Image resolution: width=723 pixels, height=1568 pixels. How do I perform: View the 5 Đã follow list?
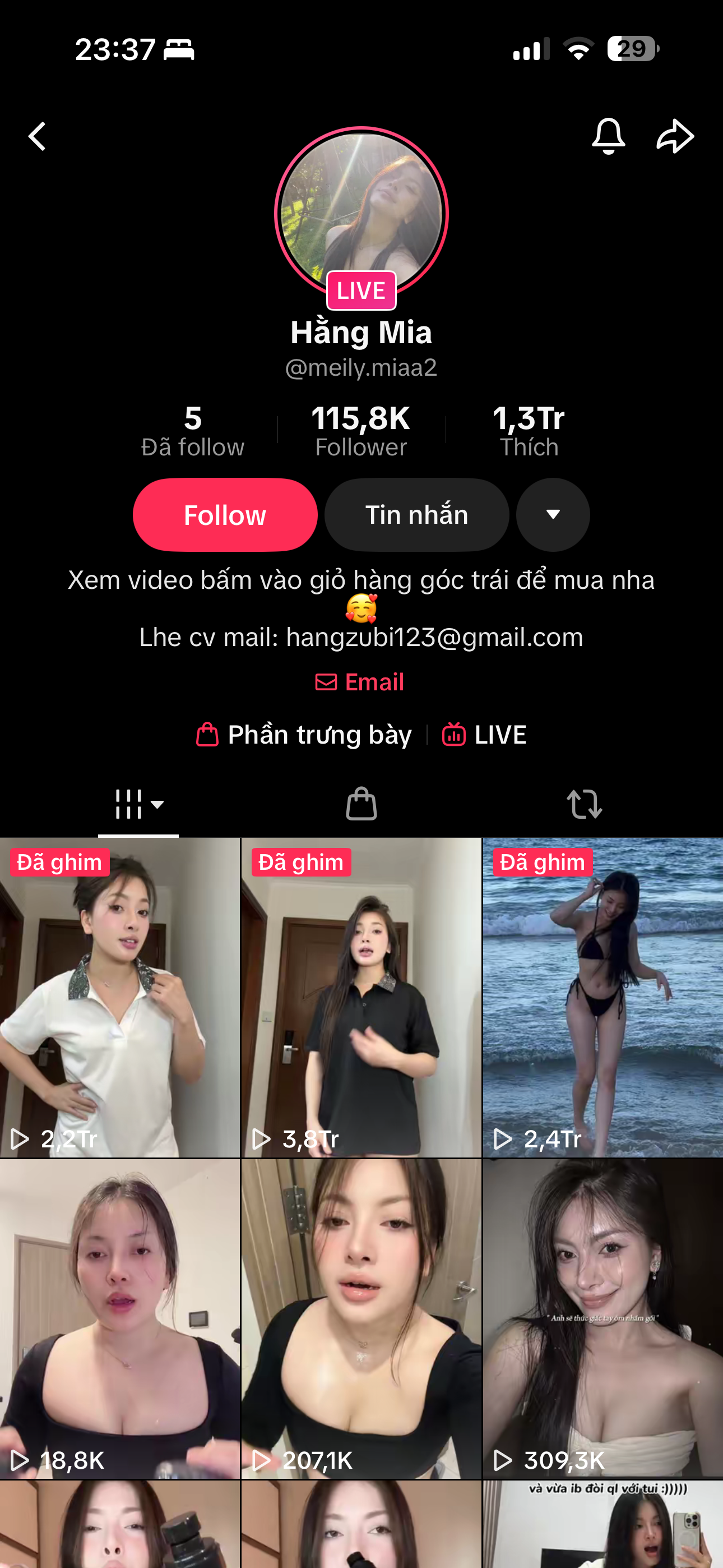[x=193, y=431]
